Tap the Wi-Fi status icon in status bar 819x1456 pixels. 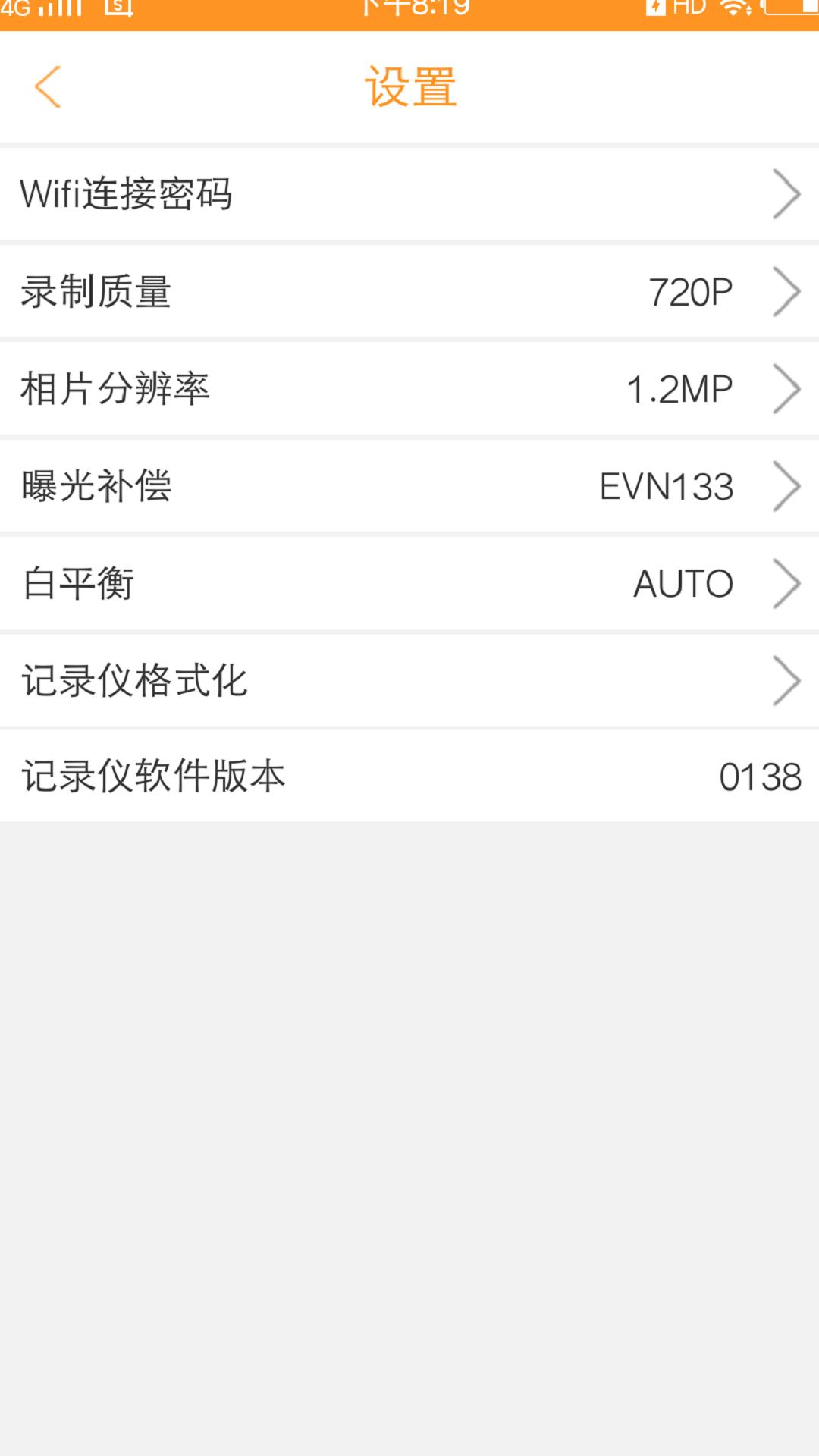(732, 9)
